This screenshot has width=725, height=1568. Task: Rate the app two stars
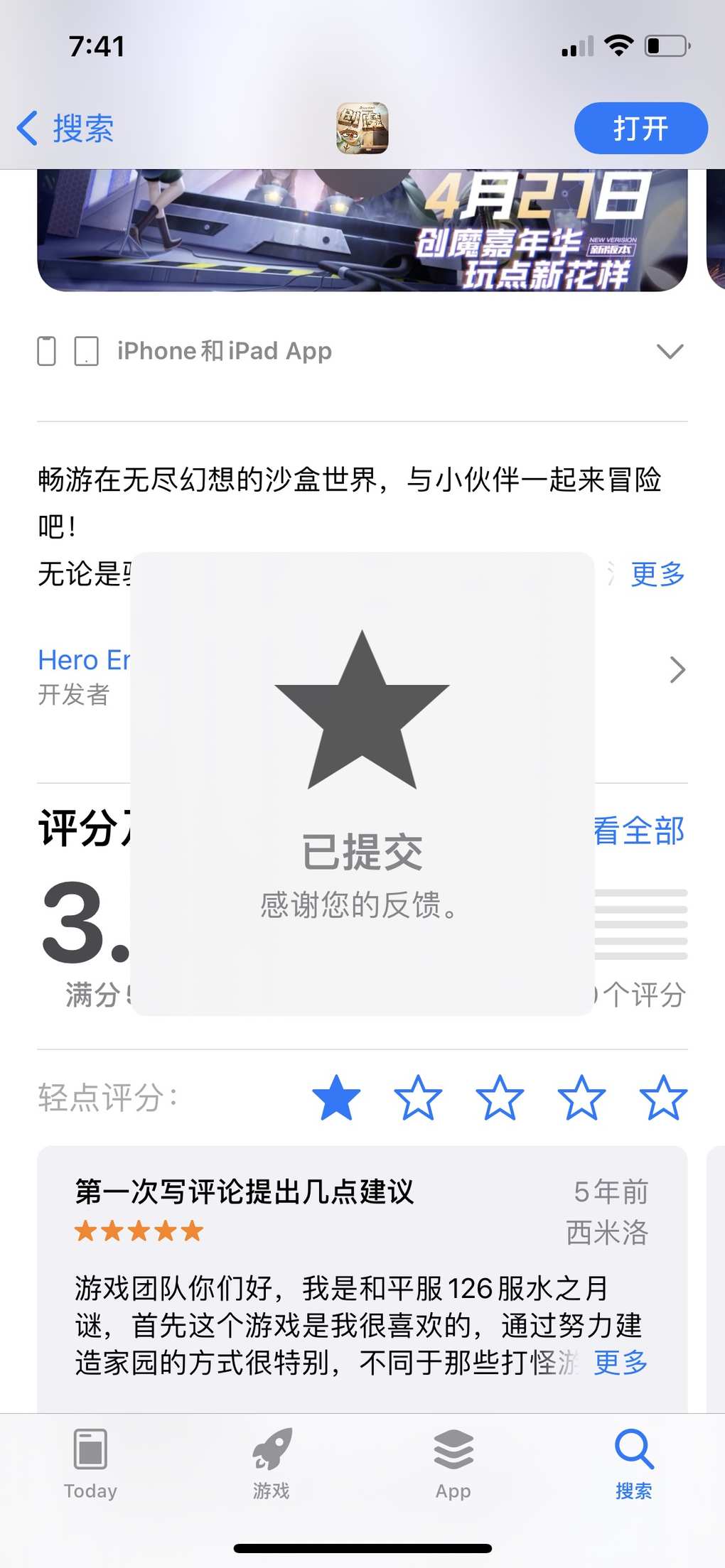418,1098
